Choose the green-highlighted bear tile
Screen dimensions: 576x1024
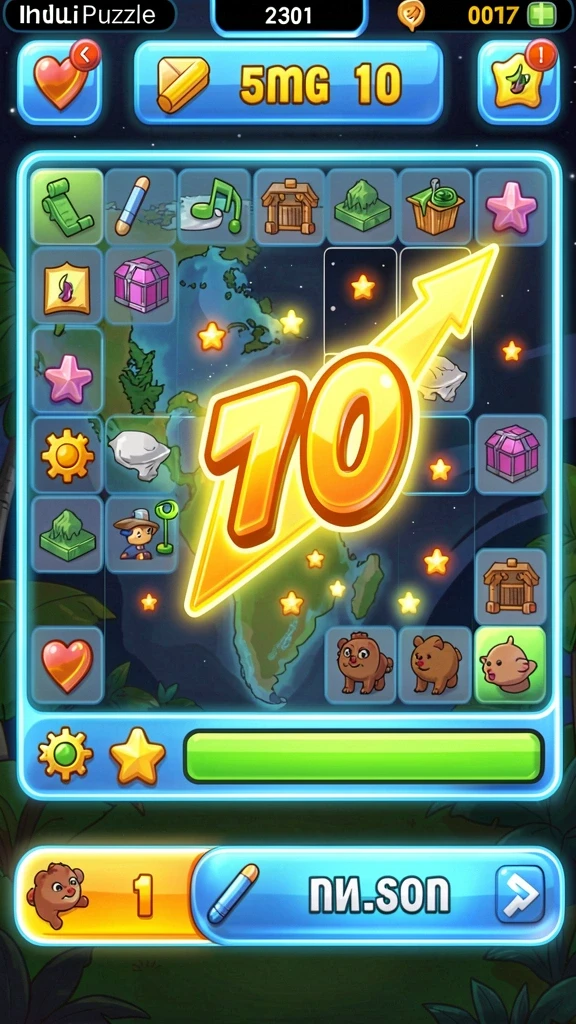(510, 665)
